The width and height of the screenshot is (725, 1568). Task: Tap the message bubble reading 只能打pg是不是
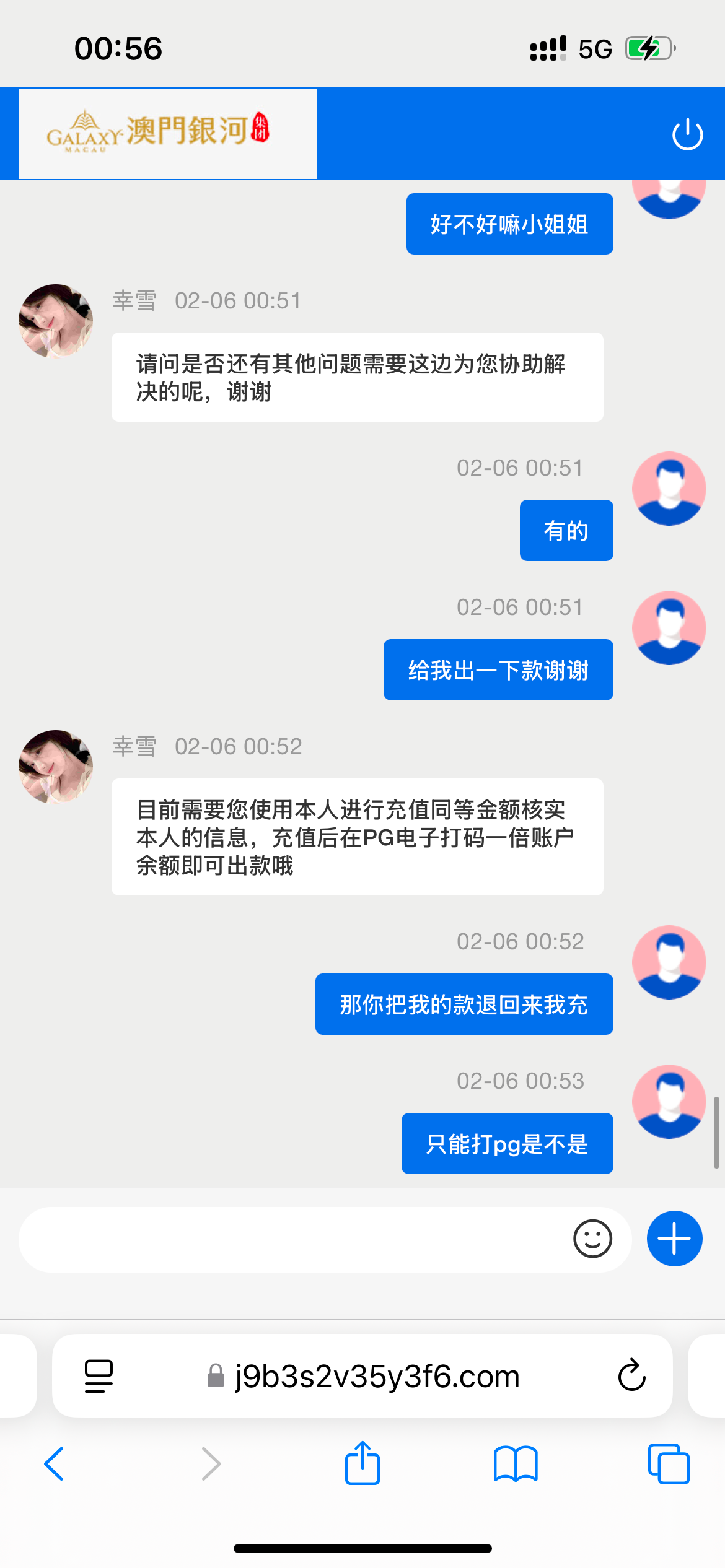click(507, 1143)
